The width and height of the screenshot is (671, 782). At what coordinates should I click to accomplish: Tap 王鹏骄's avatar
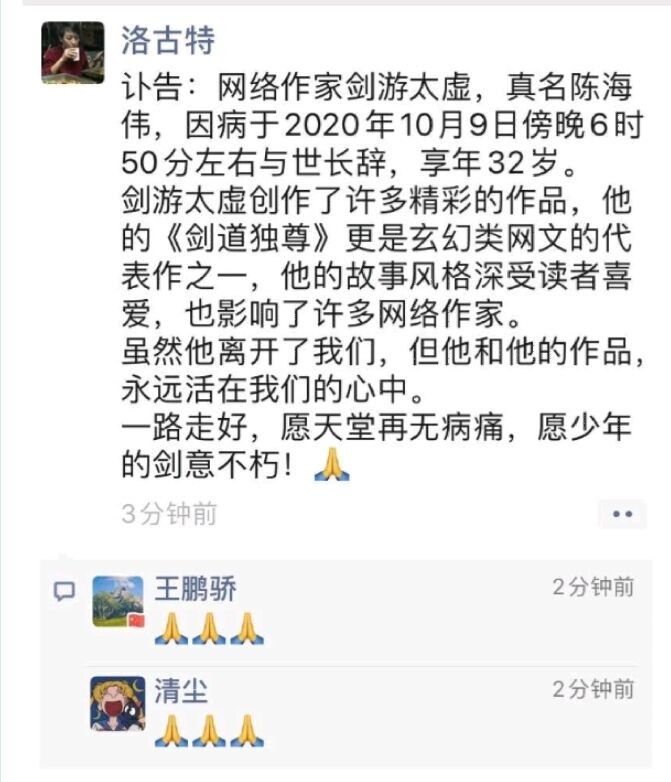coord(119,602)
